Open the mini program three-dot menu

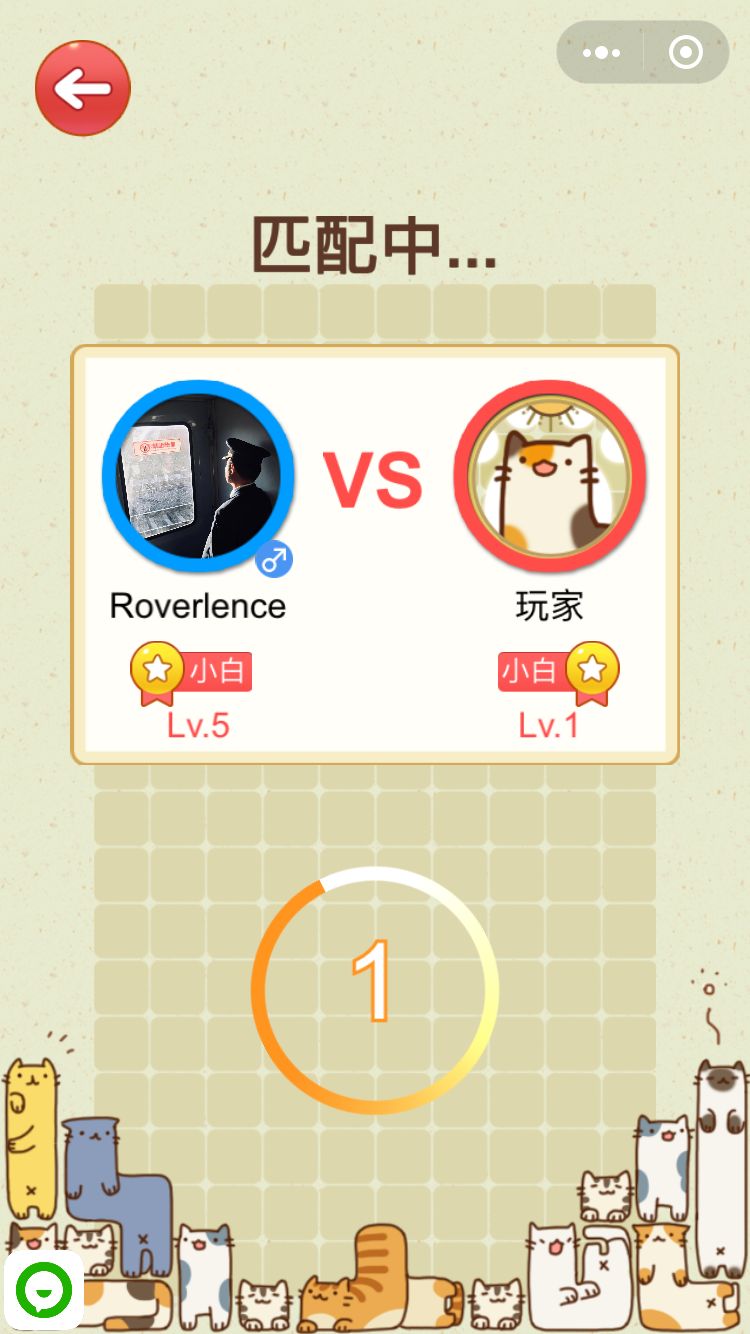[601, 52]
